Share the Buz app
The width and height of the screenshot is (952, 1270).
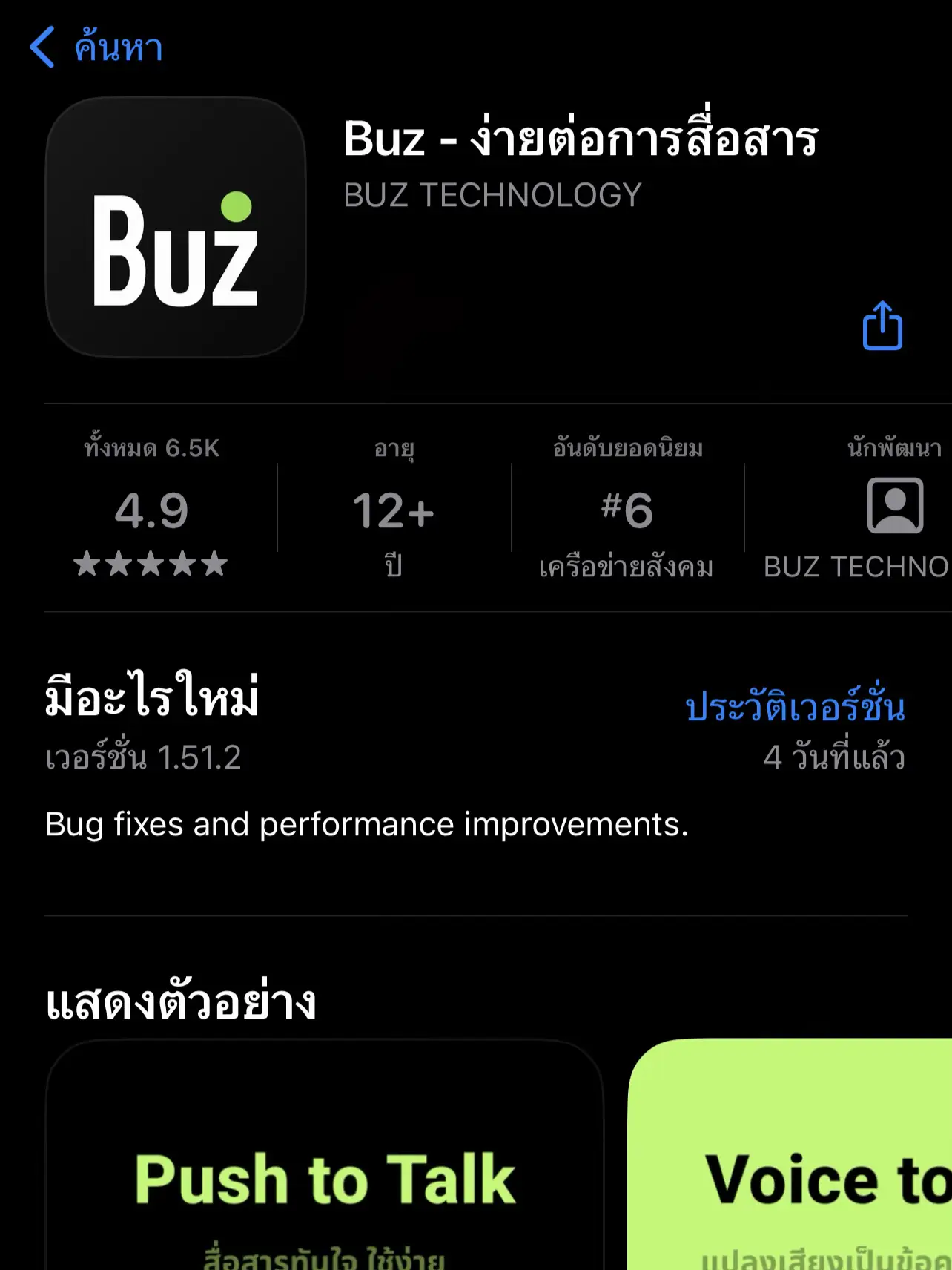882,326
